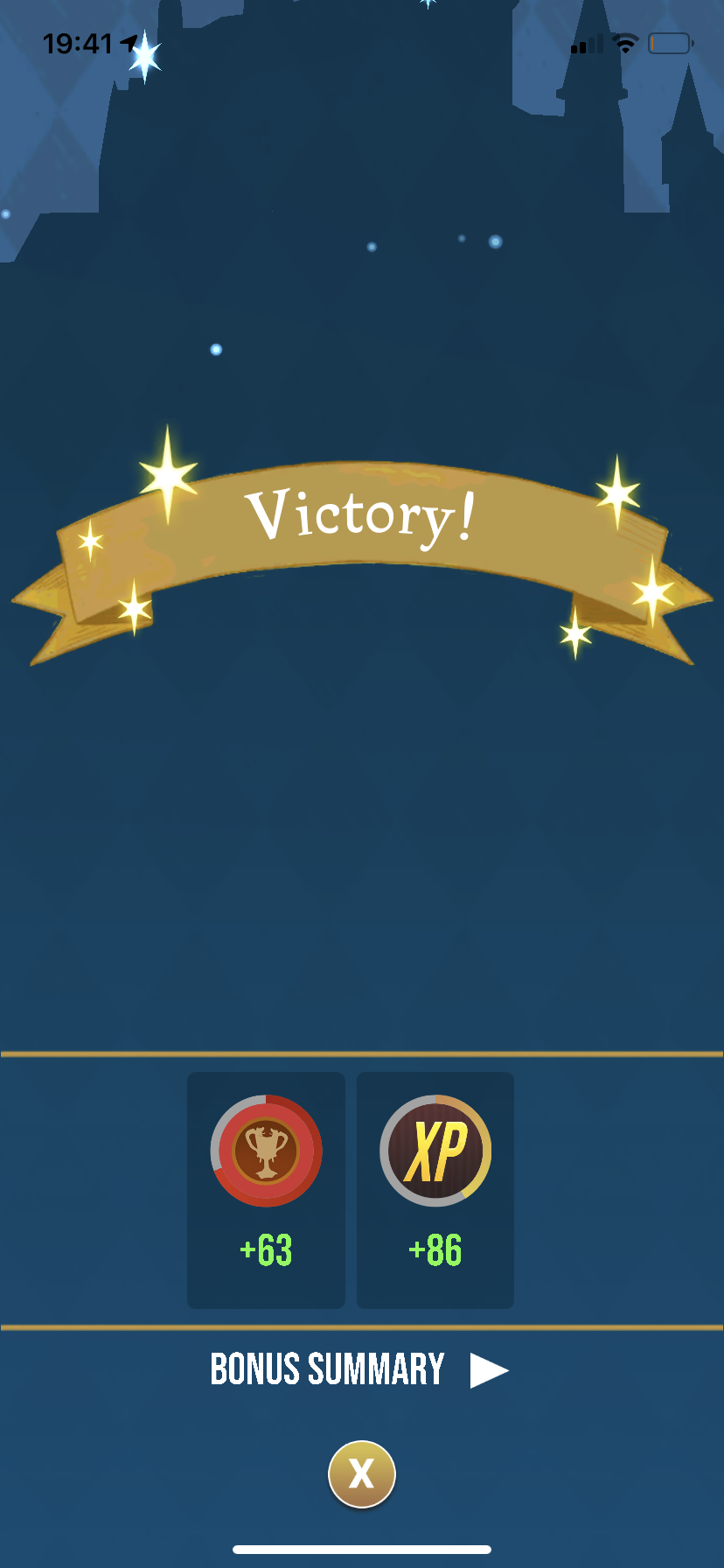
Task: Open the Bonus Summary
Action: (x=359, y=1369)
